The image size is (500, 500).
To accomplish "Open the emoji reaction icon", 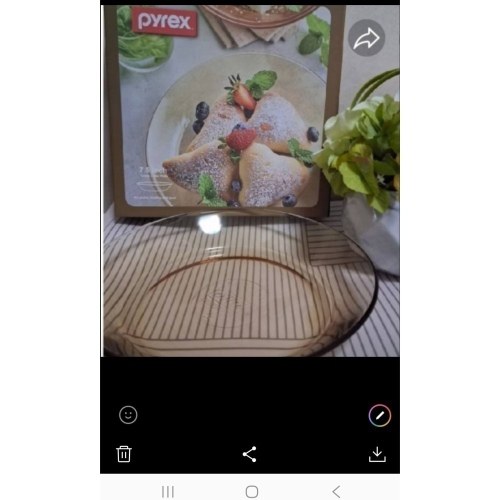I will point(128,415).
